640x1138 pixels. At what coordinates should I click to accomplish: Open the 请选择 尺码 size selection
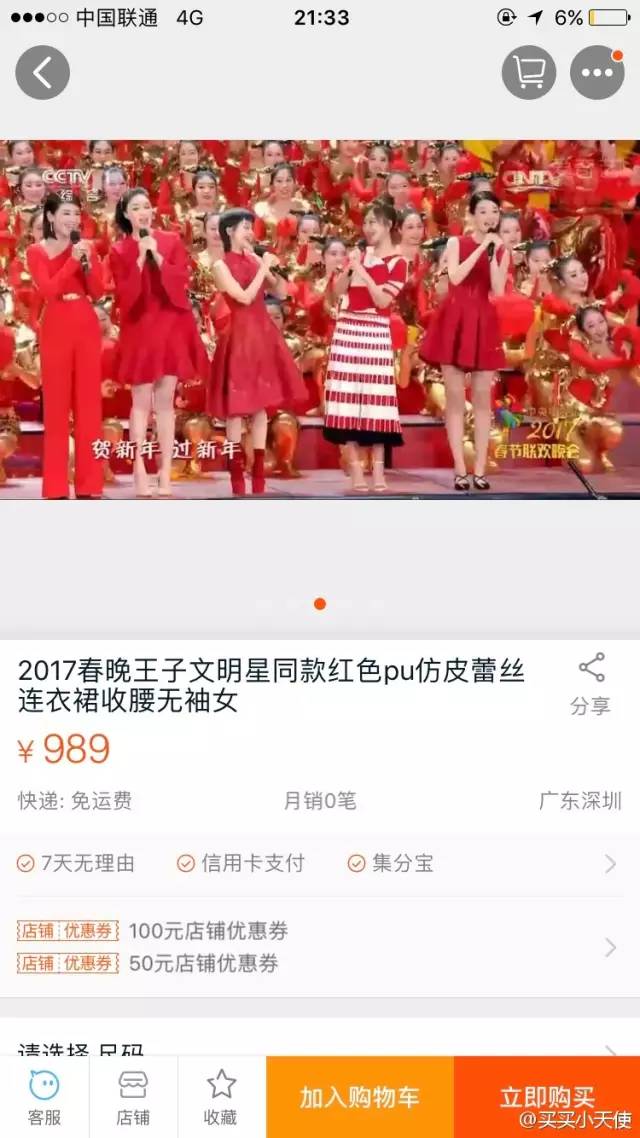[320, 1046]
